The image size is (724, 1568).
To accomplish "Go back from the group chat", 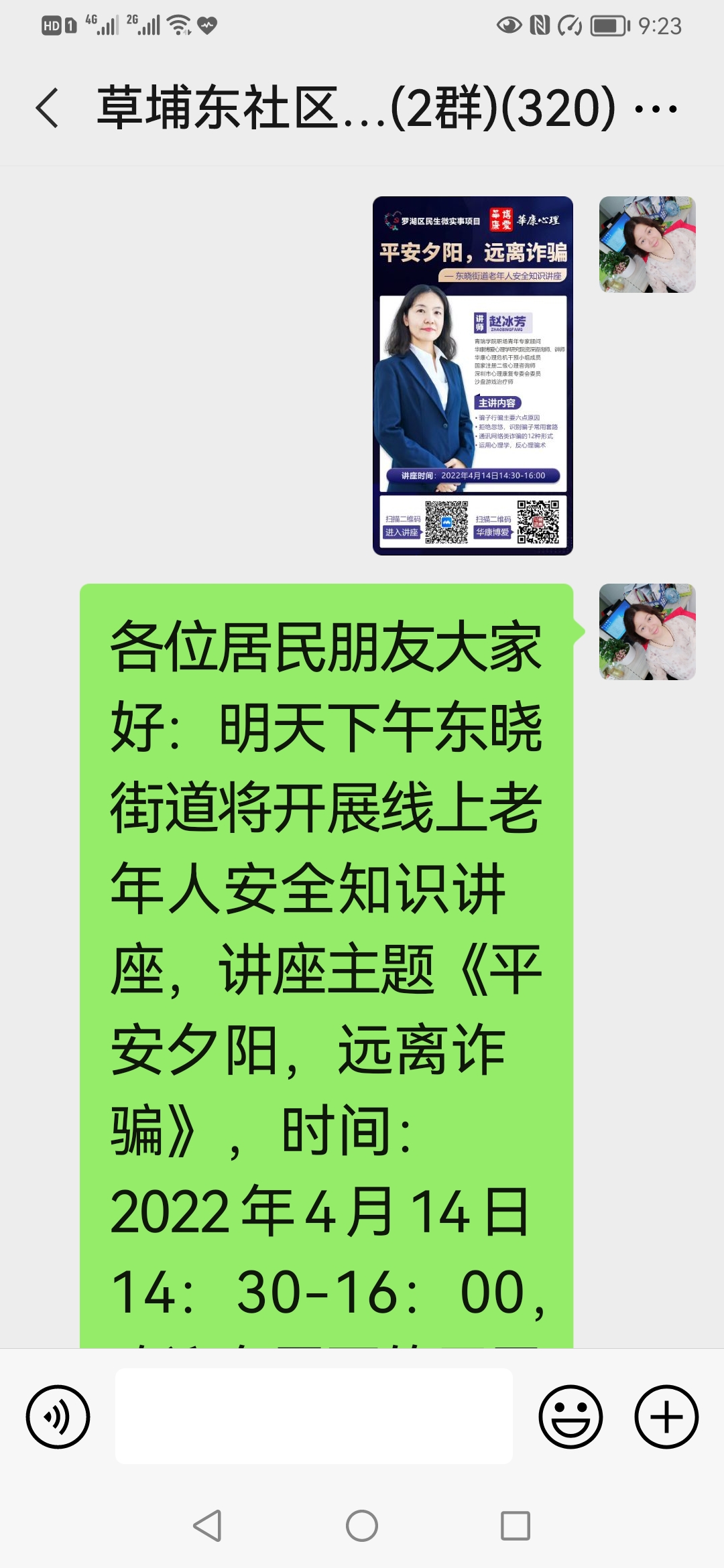I will [47, 108].
